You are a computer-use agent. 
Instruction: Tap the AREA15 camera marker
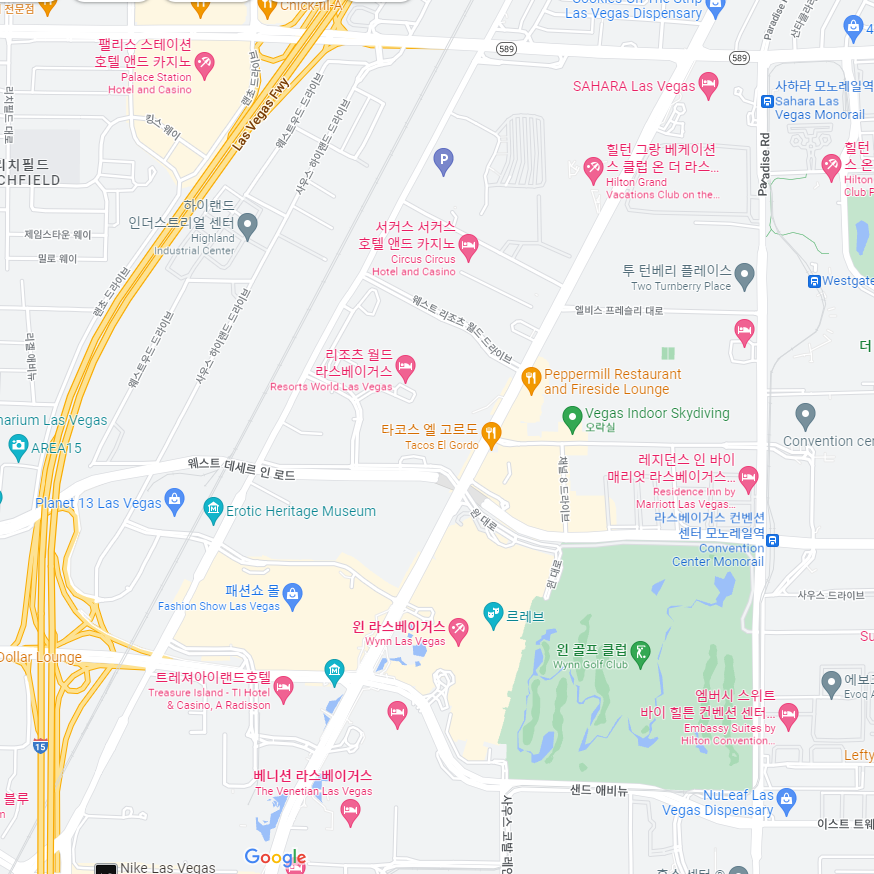(17, 447)
